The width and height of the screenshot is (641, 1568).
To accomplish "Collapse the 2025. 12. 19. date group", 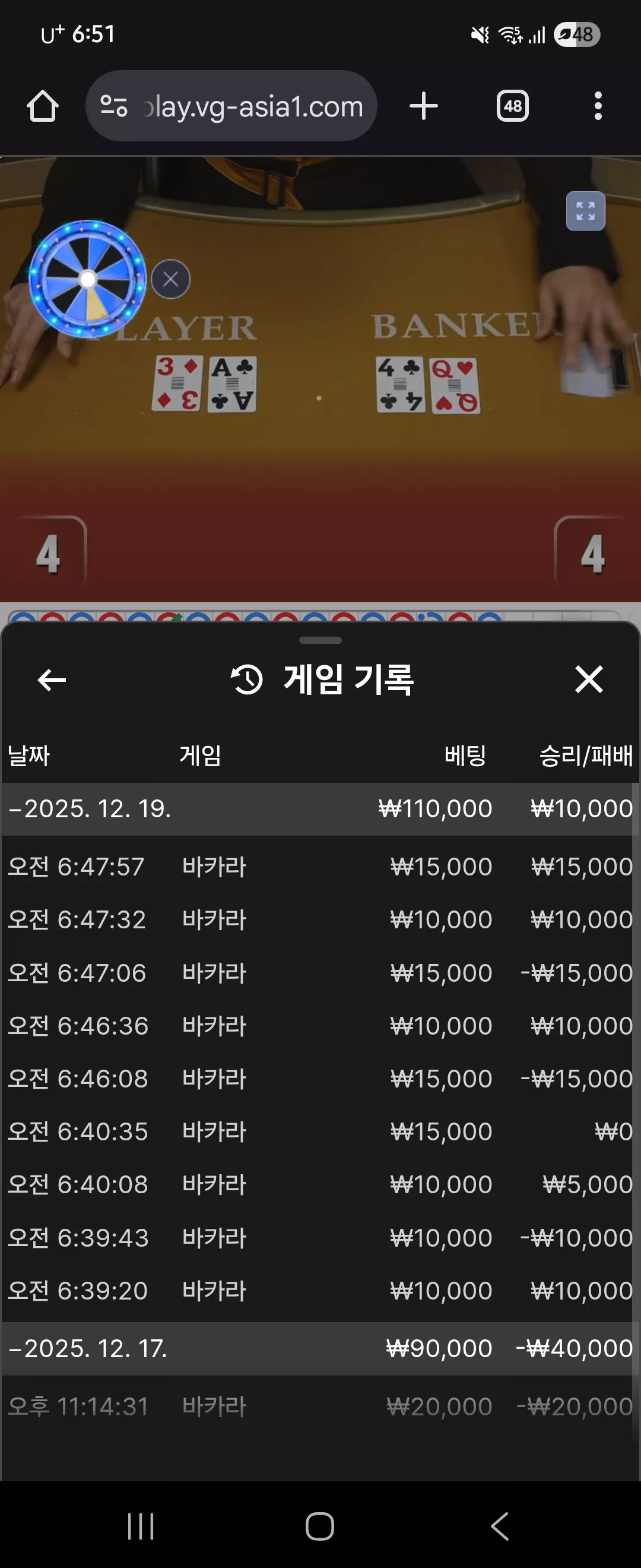I will point(320,808).
